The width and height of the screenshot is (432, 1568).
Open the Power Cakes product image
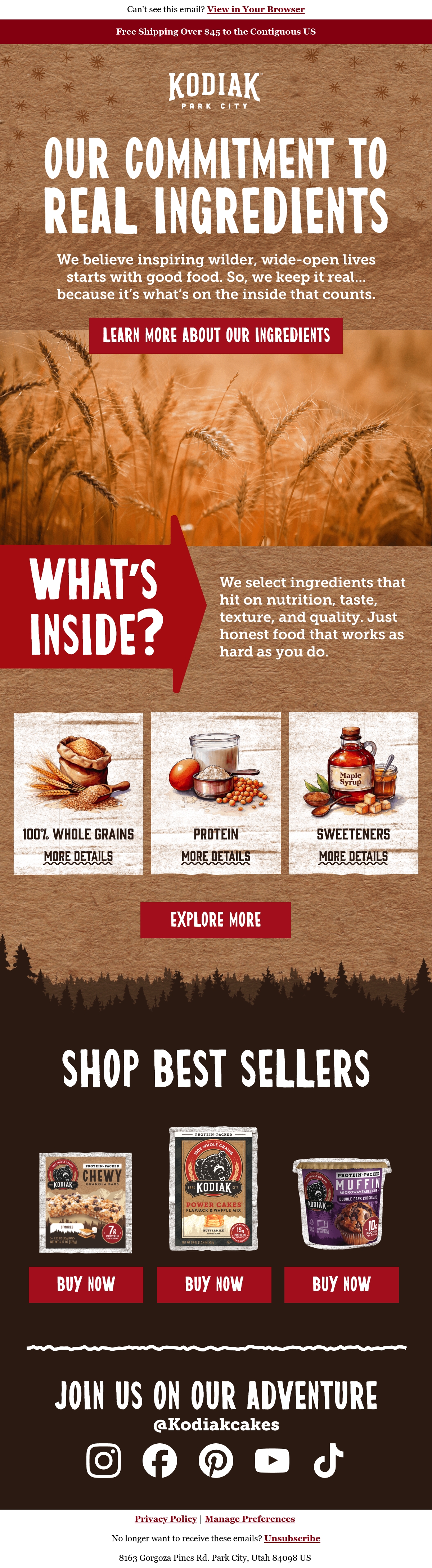click(x=213, y=1189)
